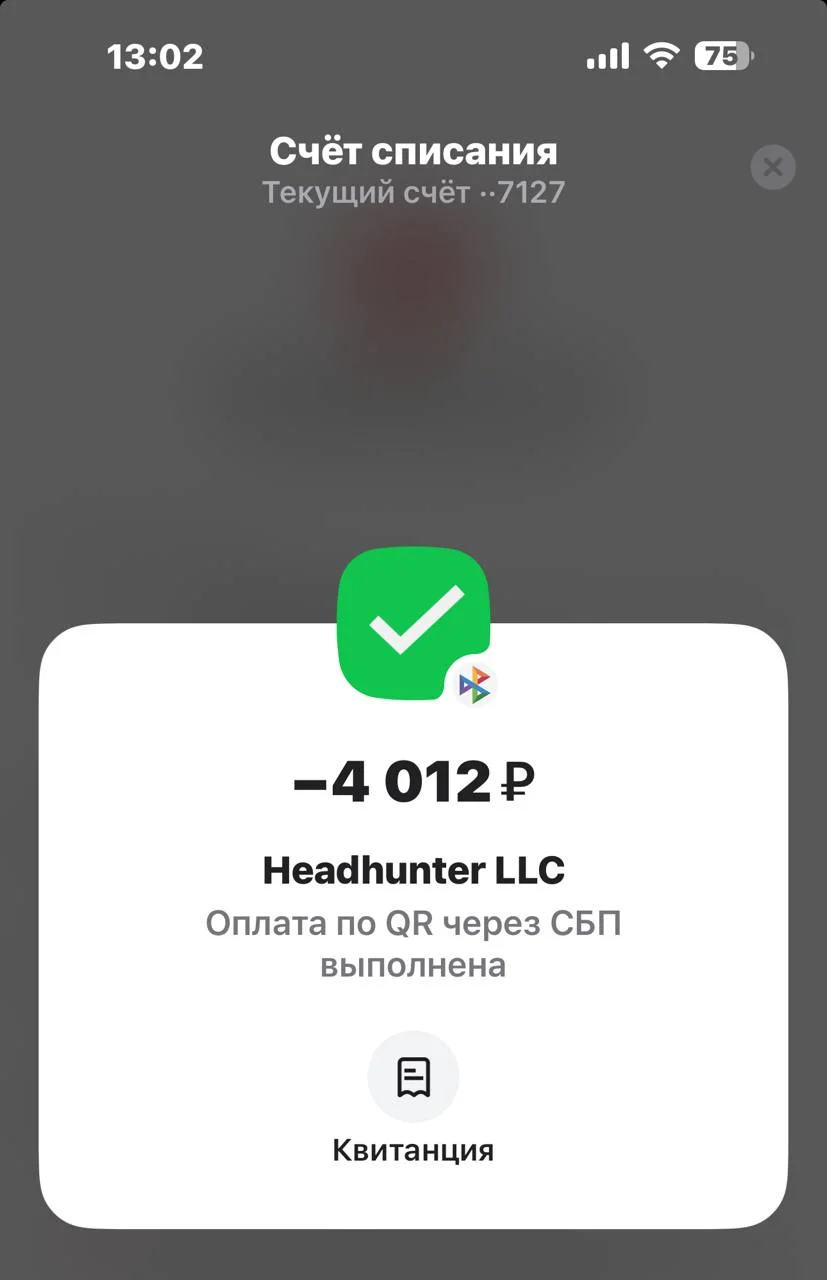Open the Квитанция receipt

pos(413,1078)
